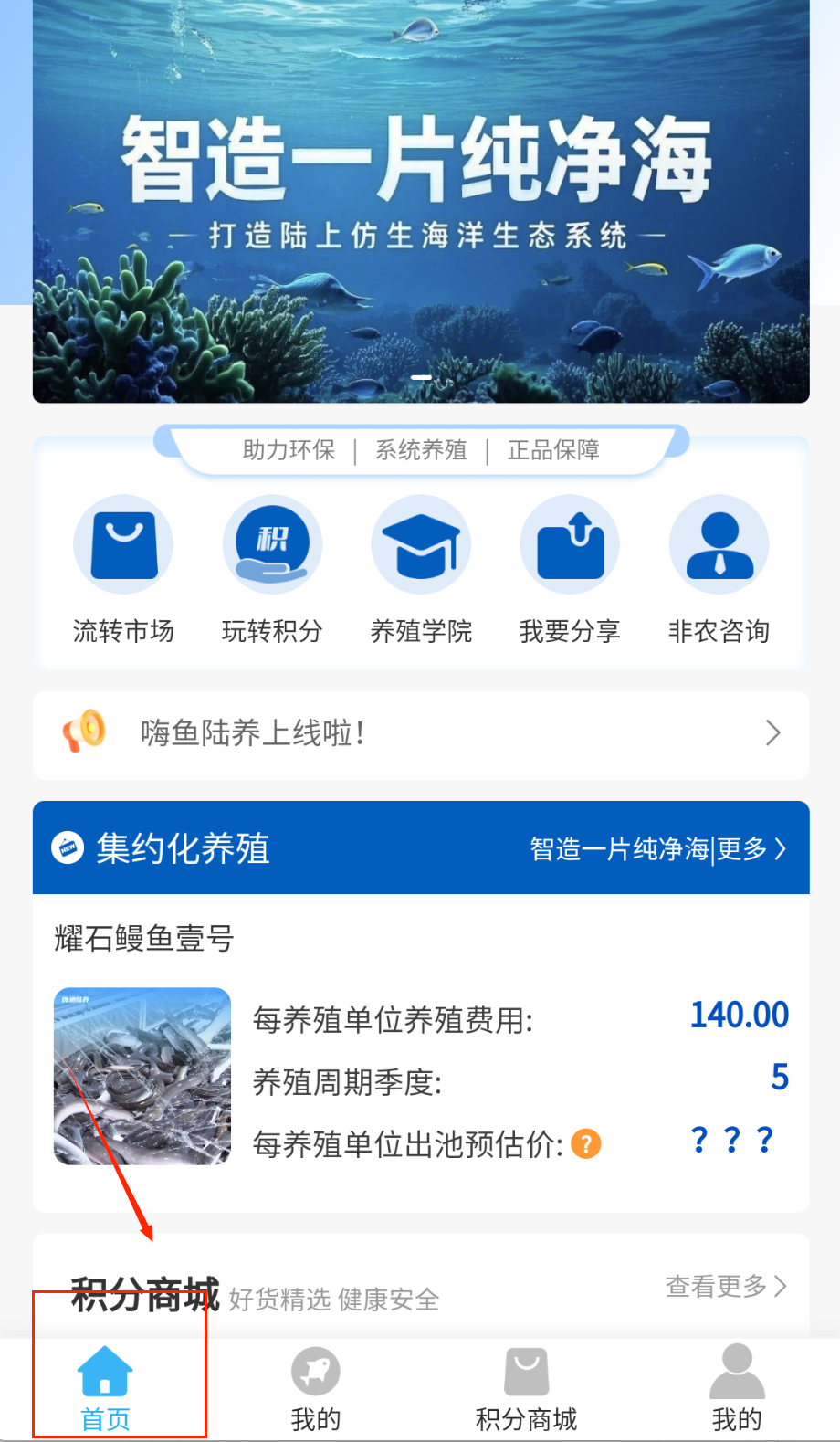This screenshot has height=1442, width=840.
Task: Open the 嗨鱼陆养上线啦 announcement
Action: (x=421, y=734)
